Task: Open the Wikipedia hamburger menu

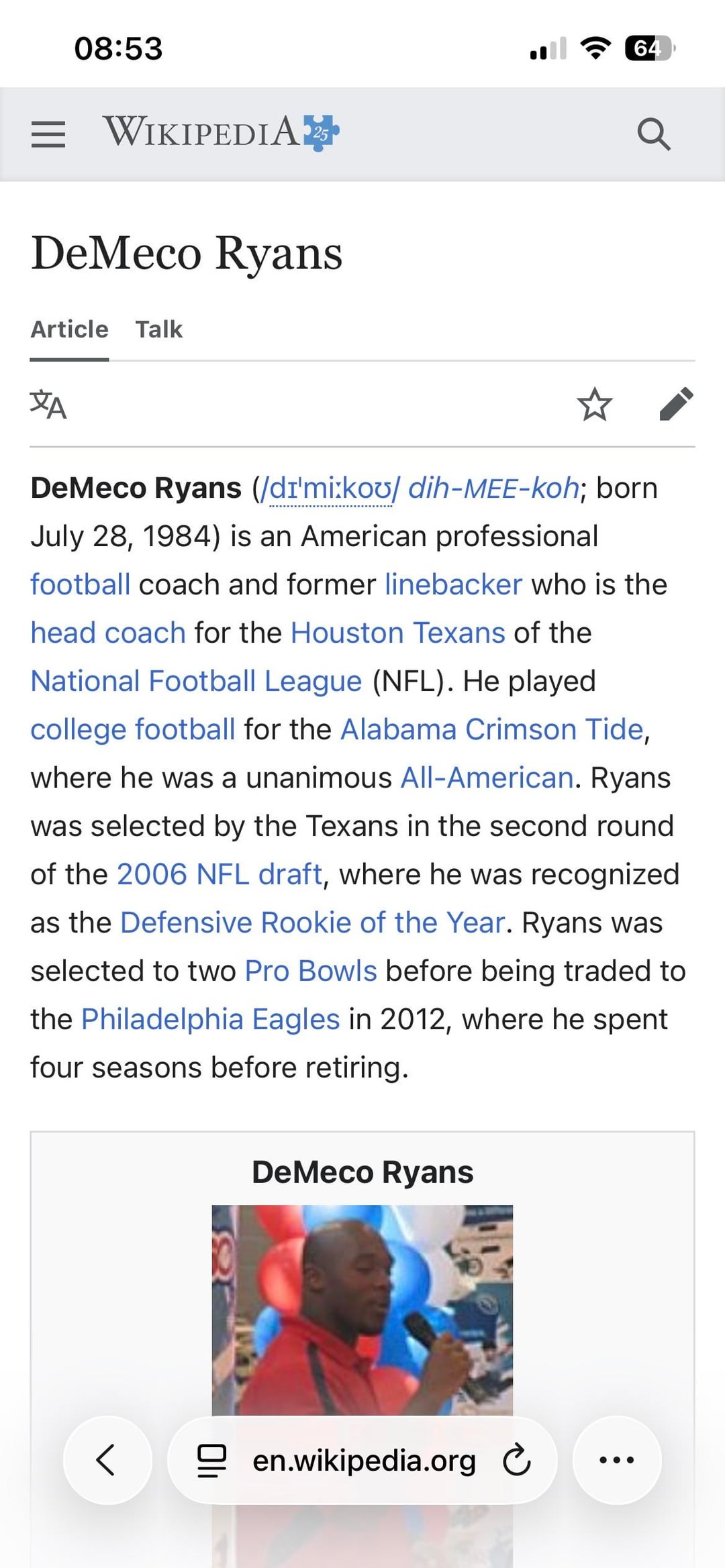Action: (48, 134)
